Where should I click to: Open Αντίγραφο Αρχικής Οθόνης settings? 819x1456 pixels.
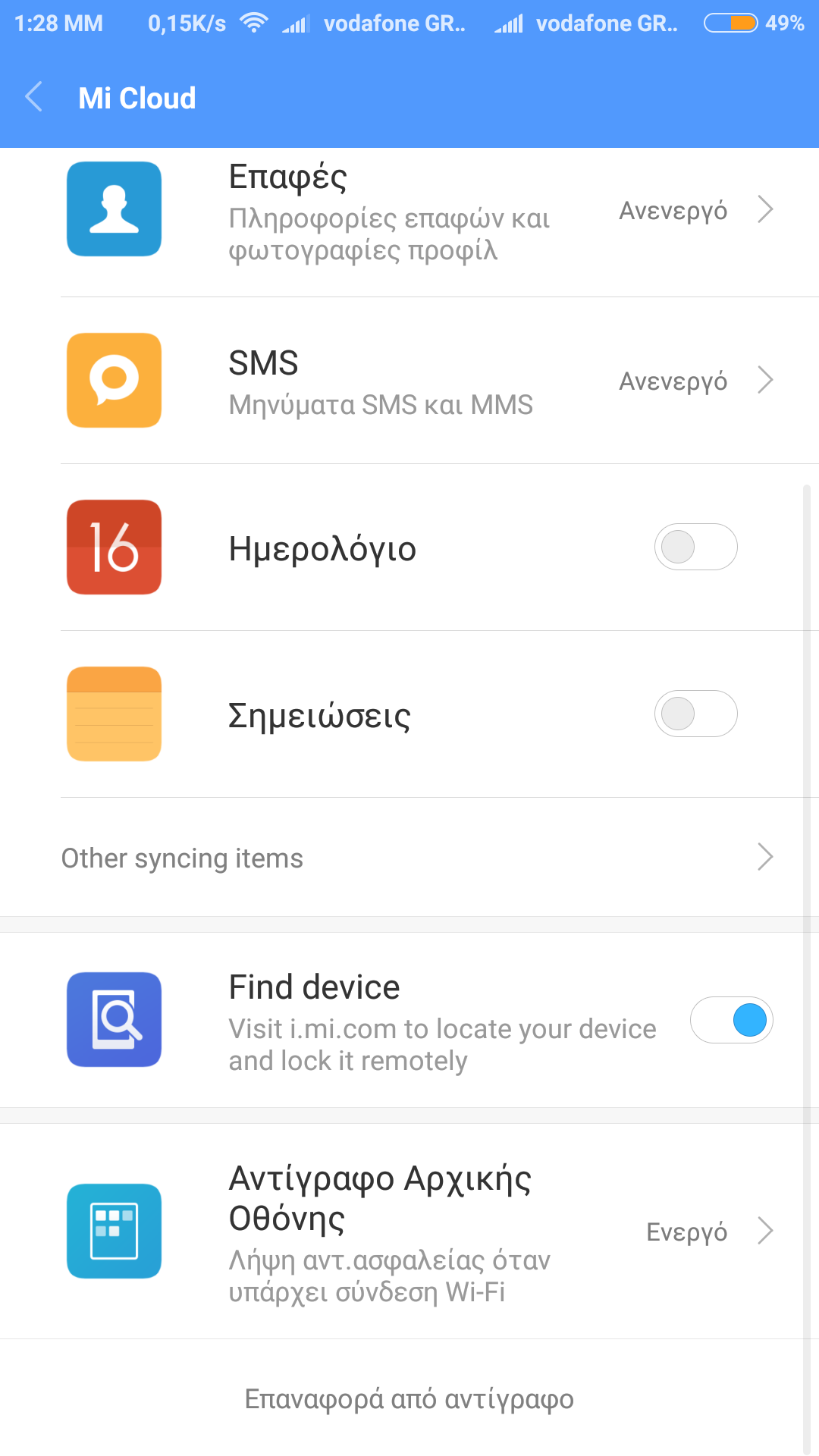409,1231
